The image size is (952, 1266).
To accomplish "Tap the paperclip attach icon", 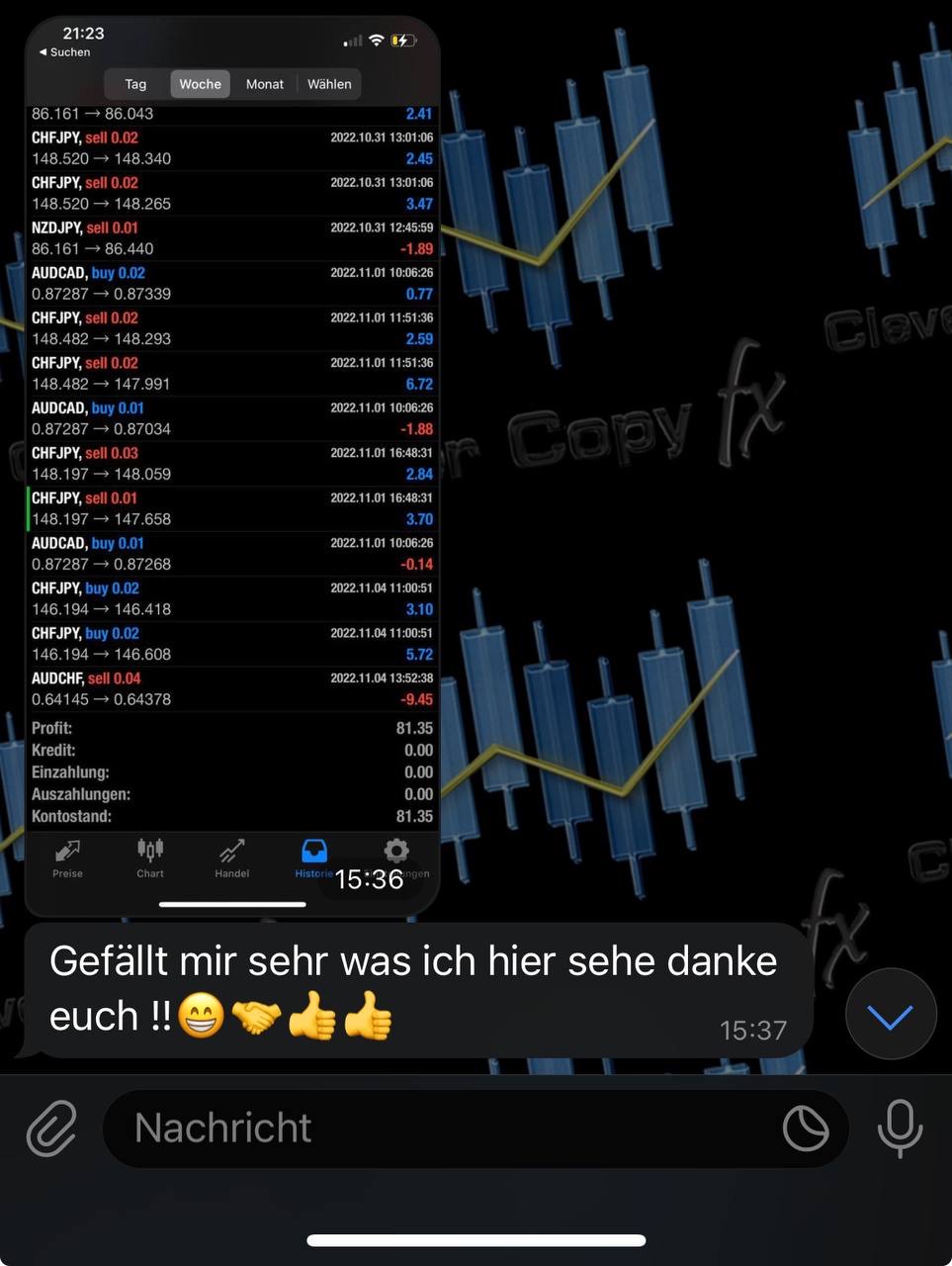I will coord(51,1128).
